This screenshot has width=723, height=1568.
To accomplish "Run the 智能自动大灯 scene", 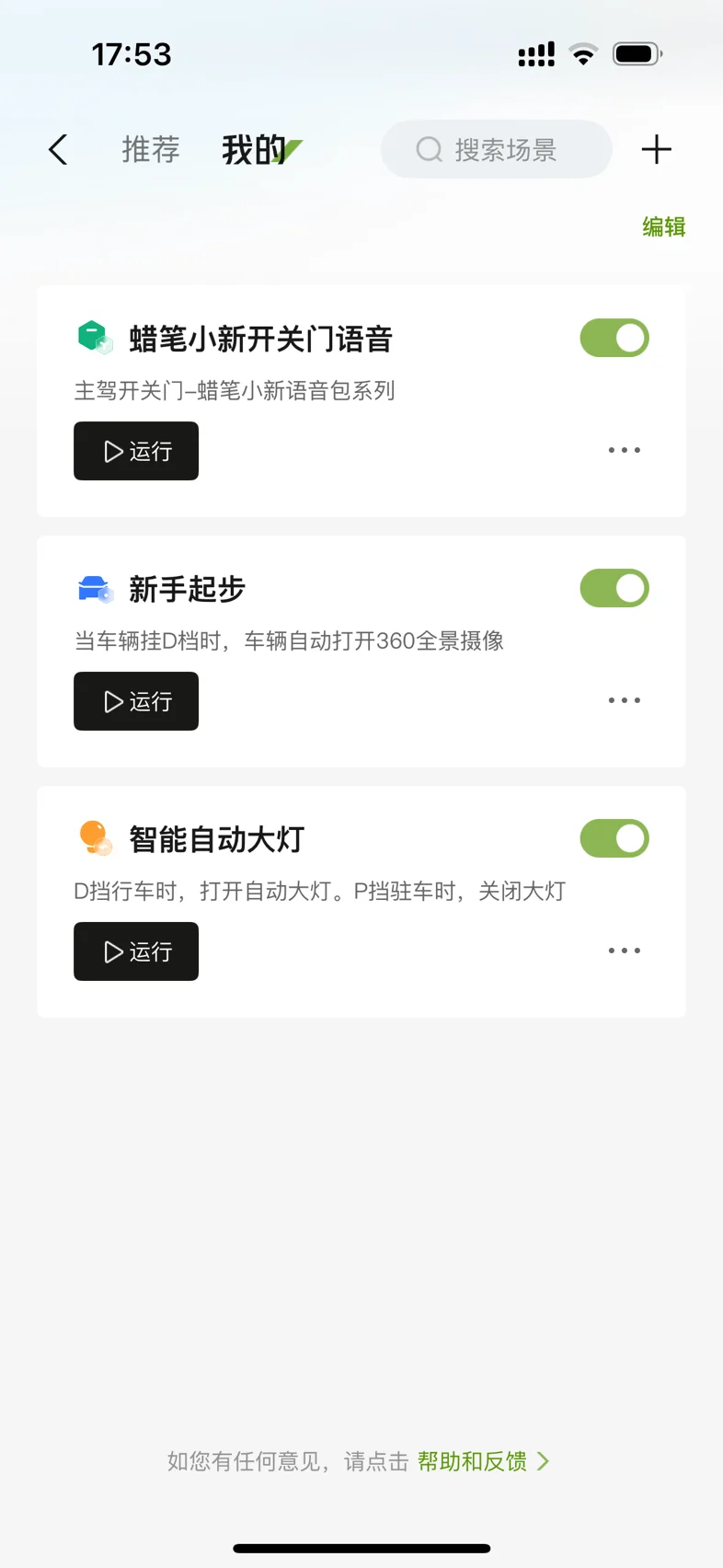I will 136,951.
